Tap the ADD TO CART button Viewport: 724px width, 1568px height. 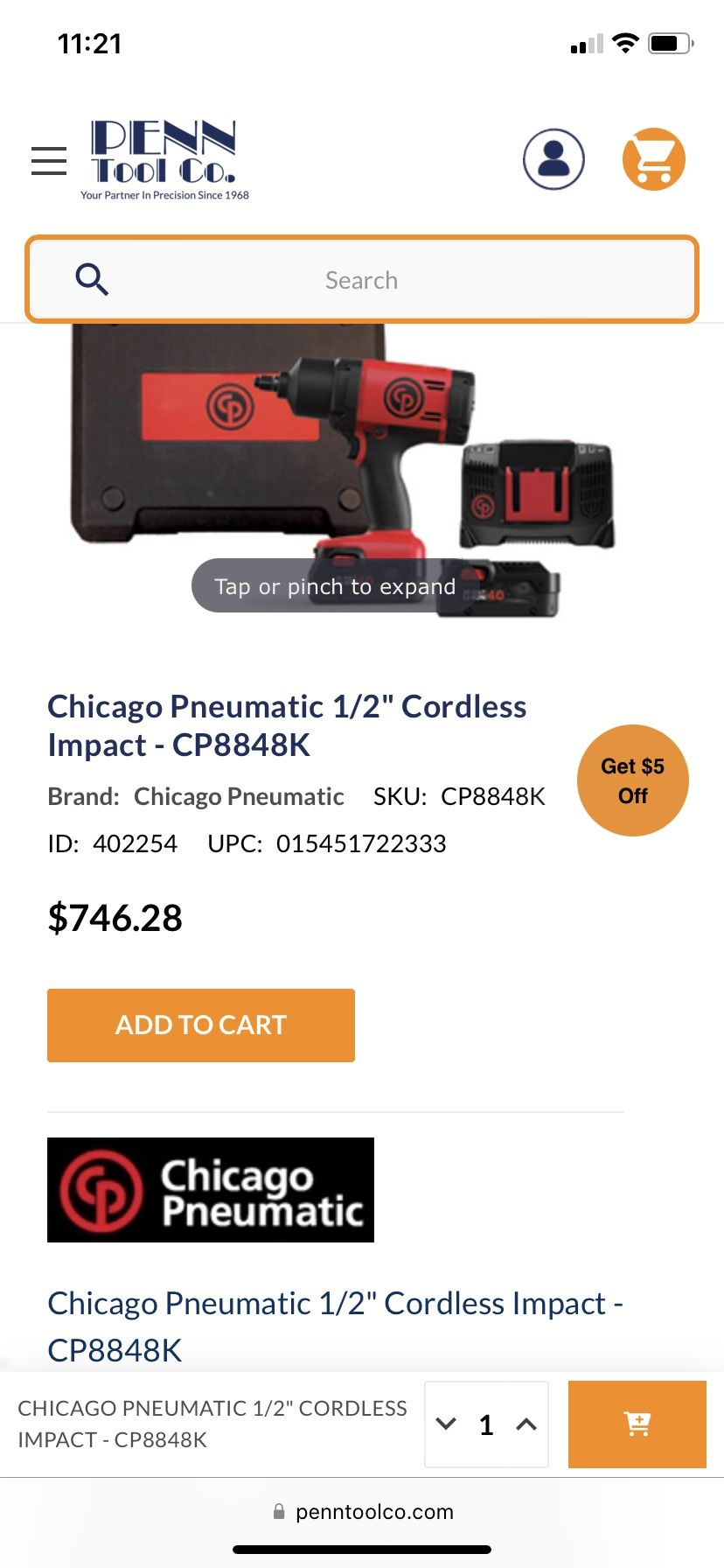pos(201,1025)
